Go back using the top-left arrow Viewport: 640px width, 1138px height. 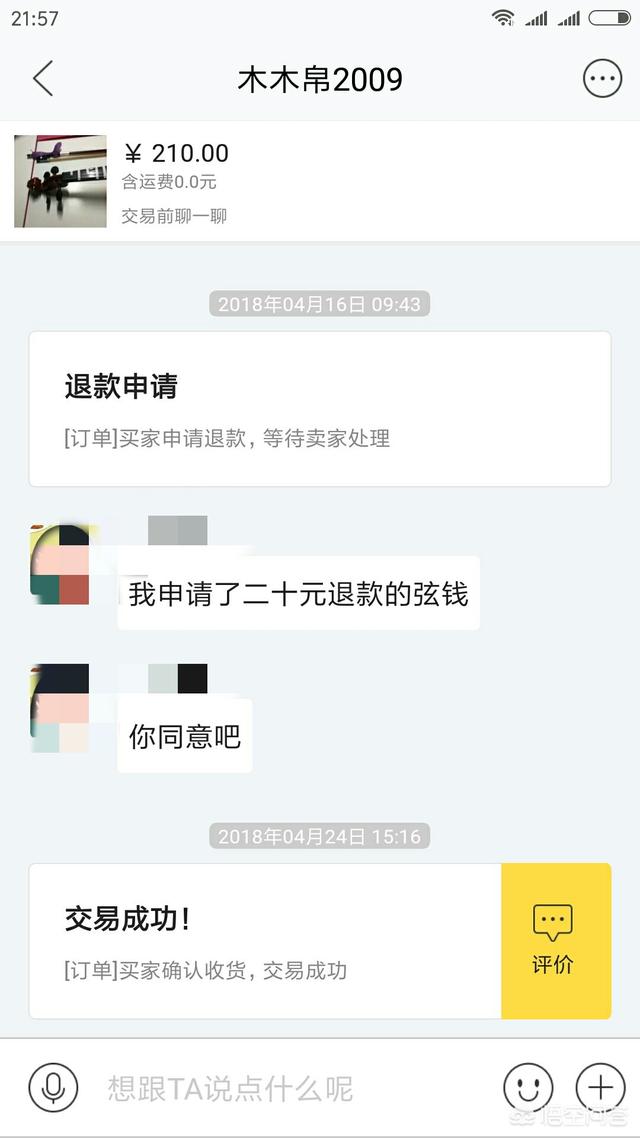[44, 78]
